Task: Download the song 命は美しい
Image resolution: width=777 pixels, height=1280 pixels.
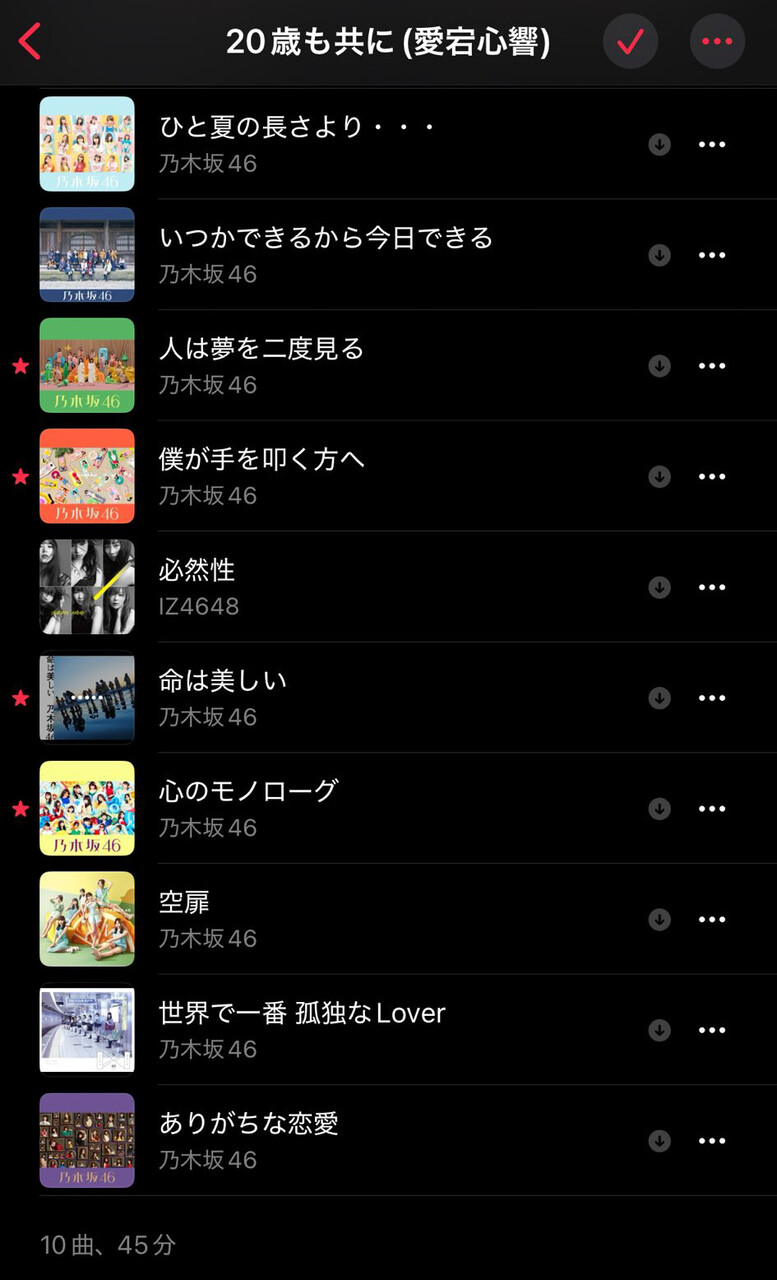Action: tap(659, 698)
